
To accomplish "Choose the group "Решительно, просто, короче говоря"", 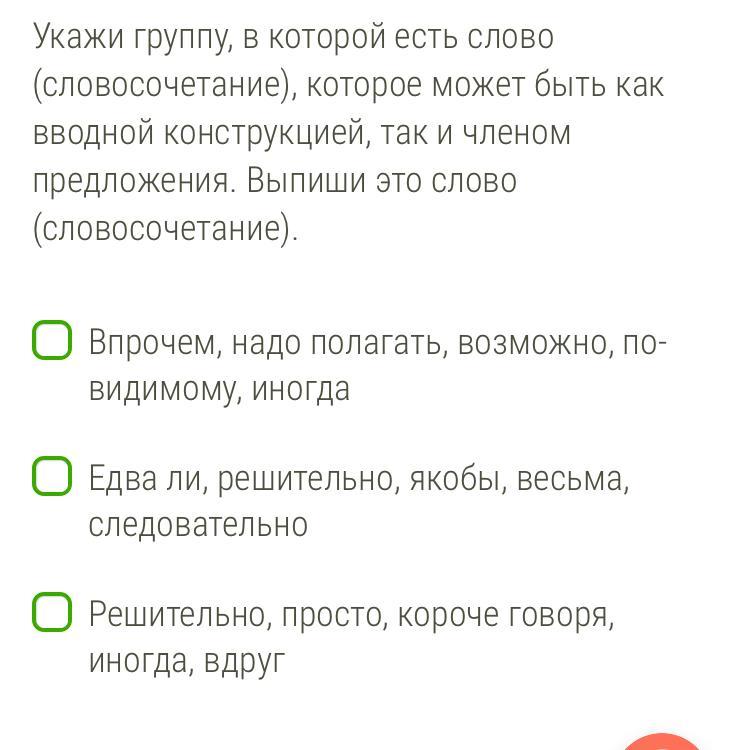I will click(52, 612).
